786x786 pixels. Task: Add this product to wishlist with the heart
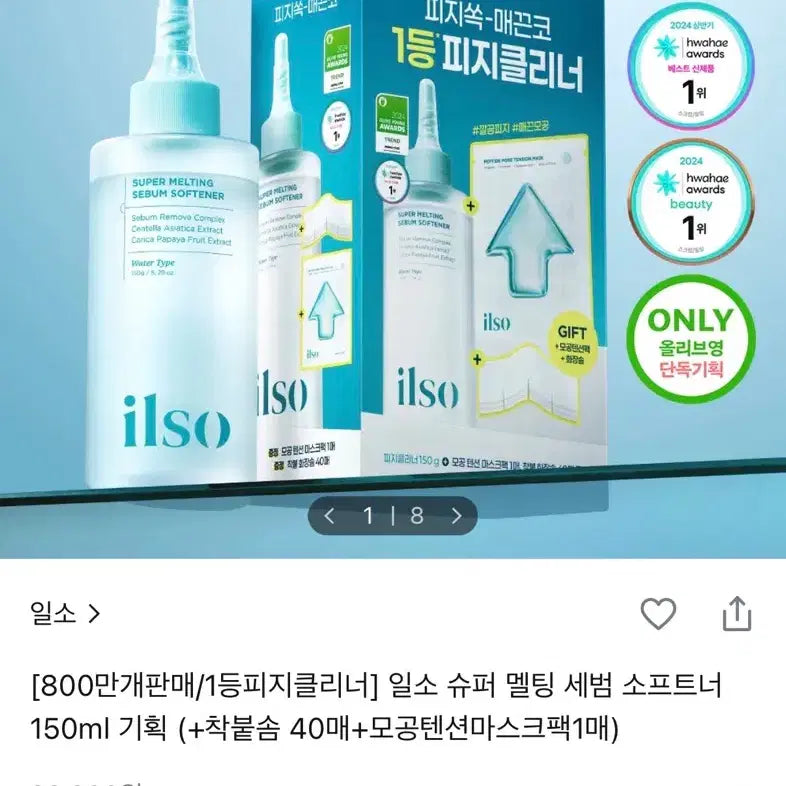pyautogui.click(x=658, y=614)
